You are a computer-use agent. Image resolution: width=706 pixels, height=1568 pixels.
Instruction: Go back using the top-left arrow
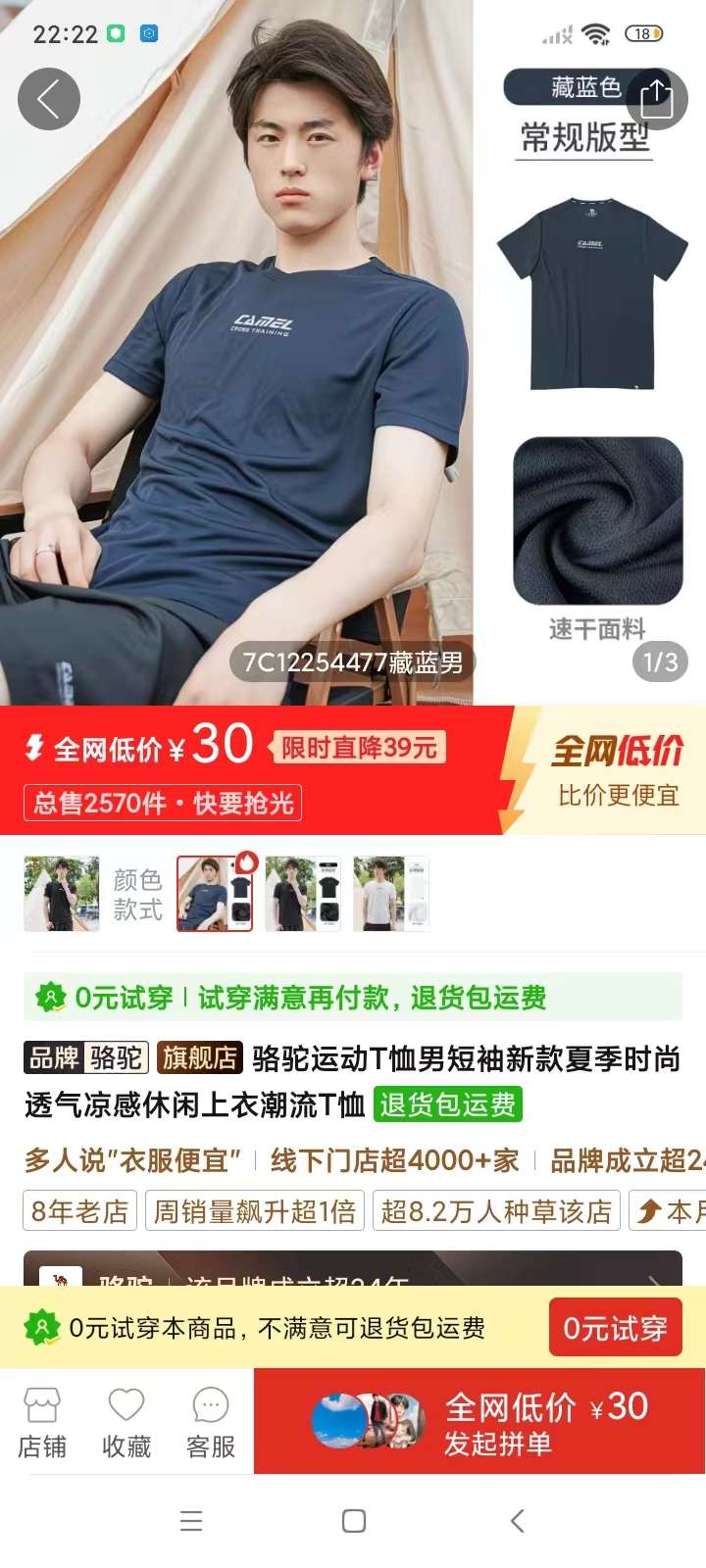(48, 99)
